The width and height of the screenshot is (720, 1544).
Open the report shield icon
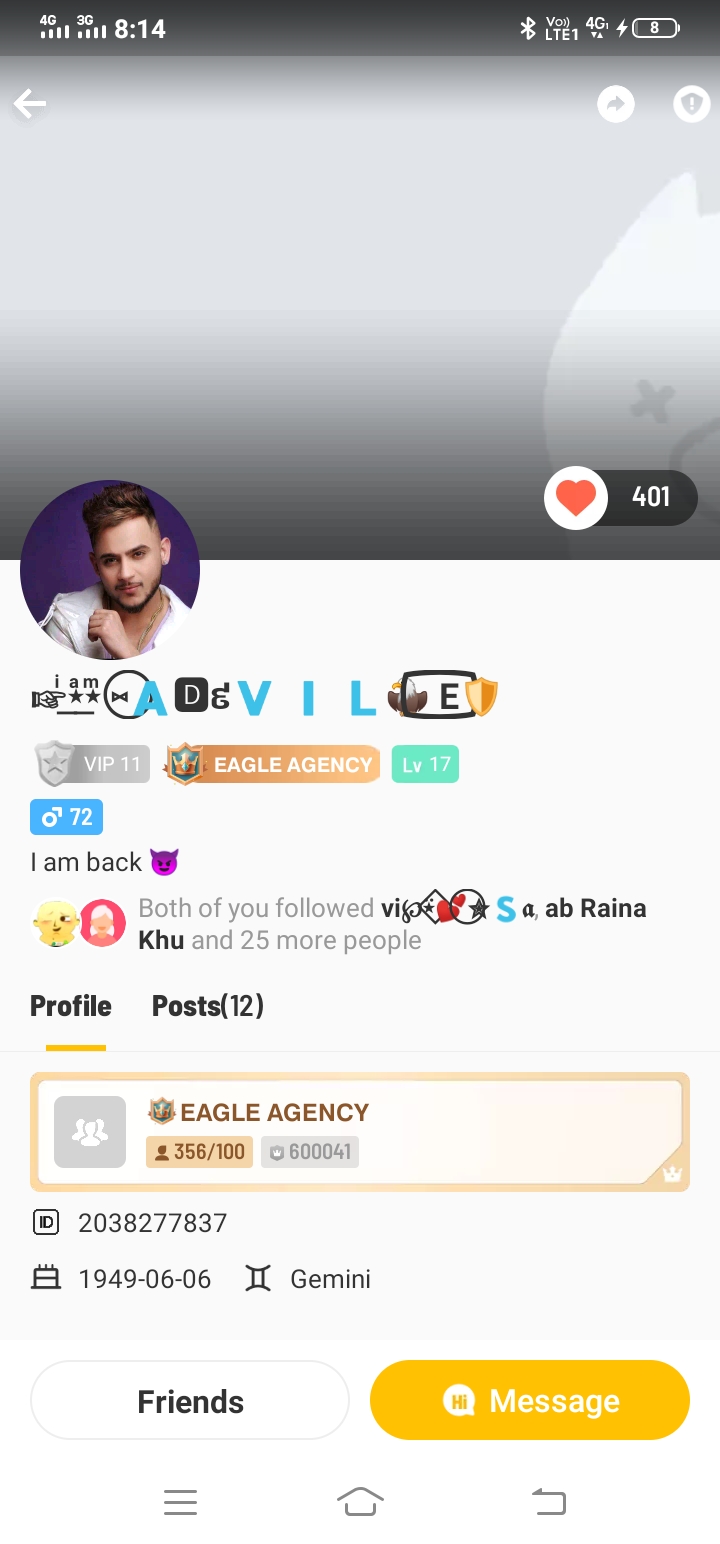tap(691, 104)
